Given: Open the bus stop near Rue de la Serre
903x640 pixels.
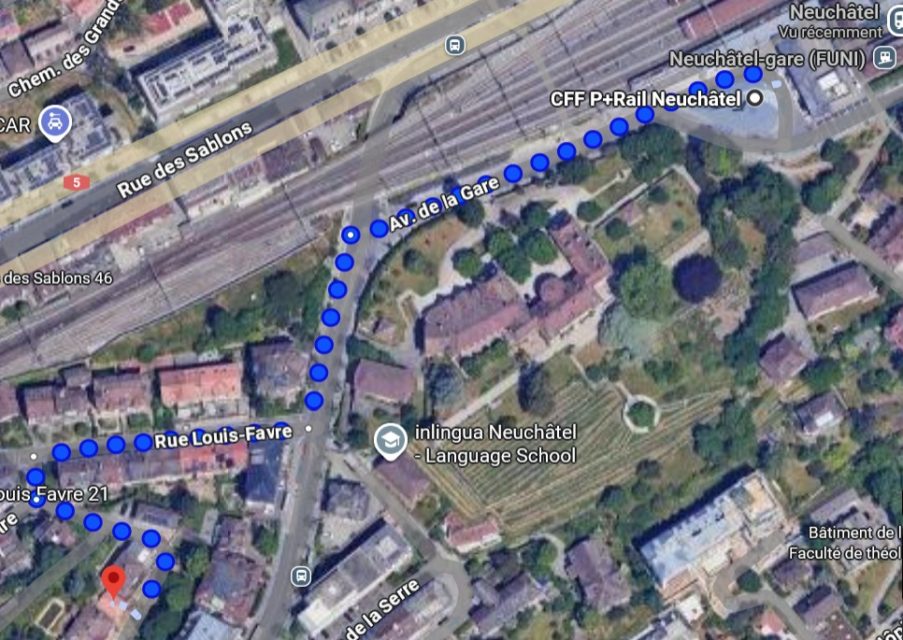Looking at the screenshot, I should click(300, 576).
